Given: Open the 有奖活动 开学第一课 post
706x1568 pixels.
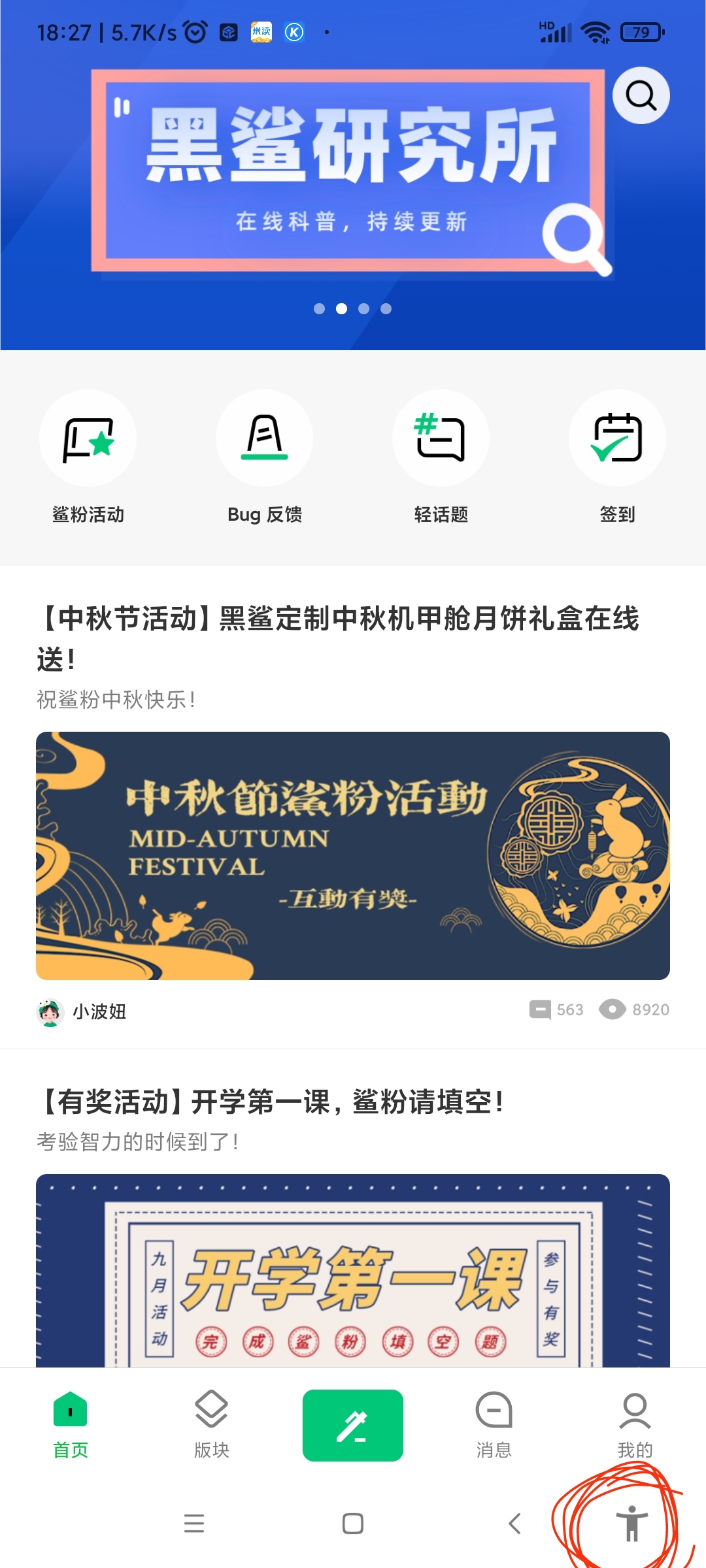Looking at the screenshot, I should (x=271, y=1102).
